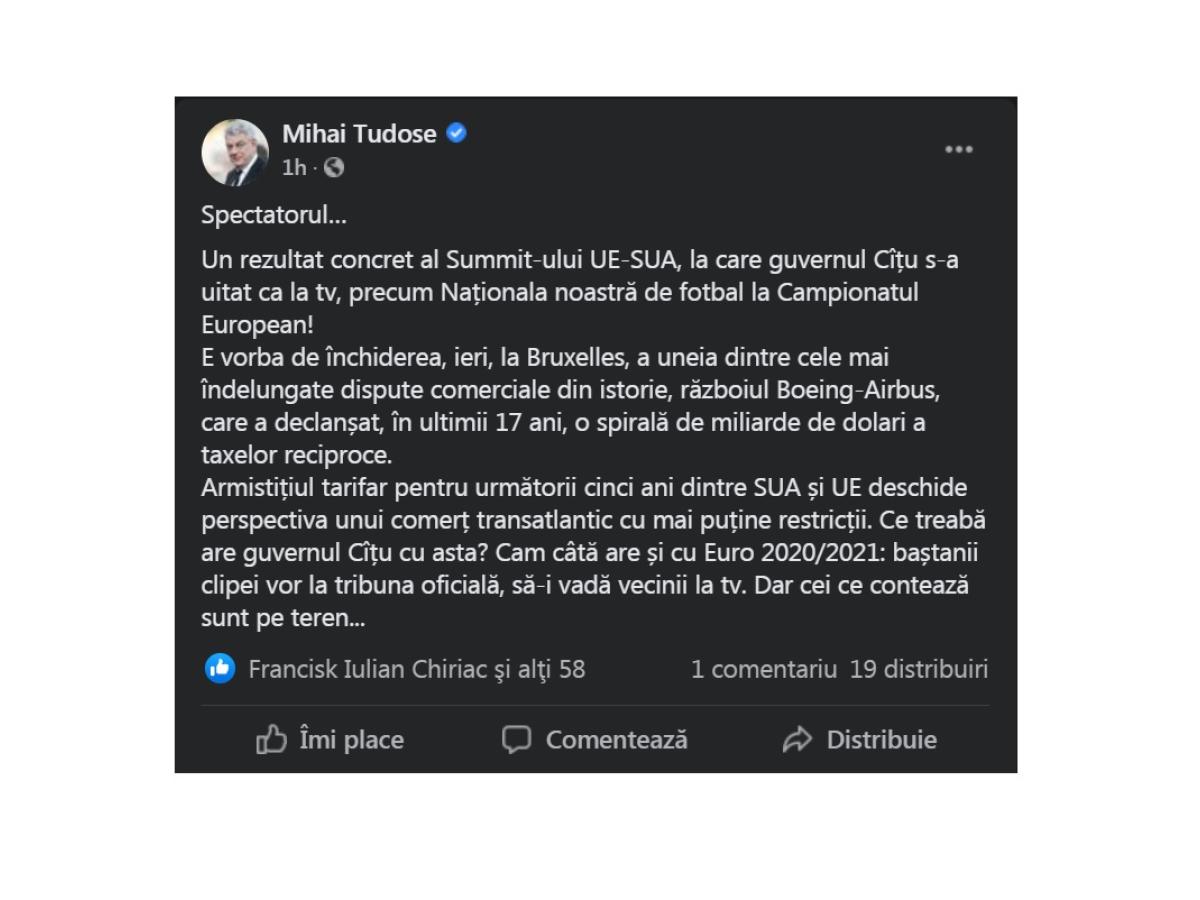Share the post via Distribuie
This screenshot has height=900, width=1200.
[x=860, y=740]
